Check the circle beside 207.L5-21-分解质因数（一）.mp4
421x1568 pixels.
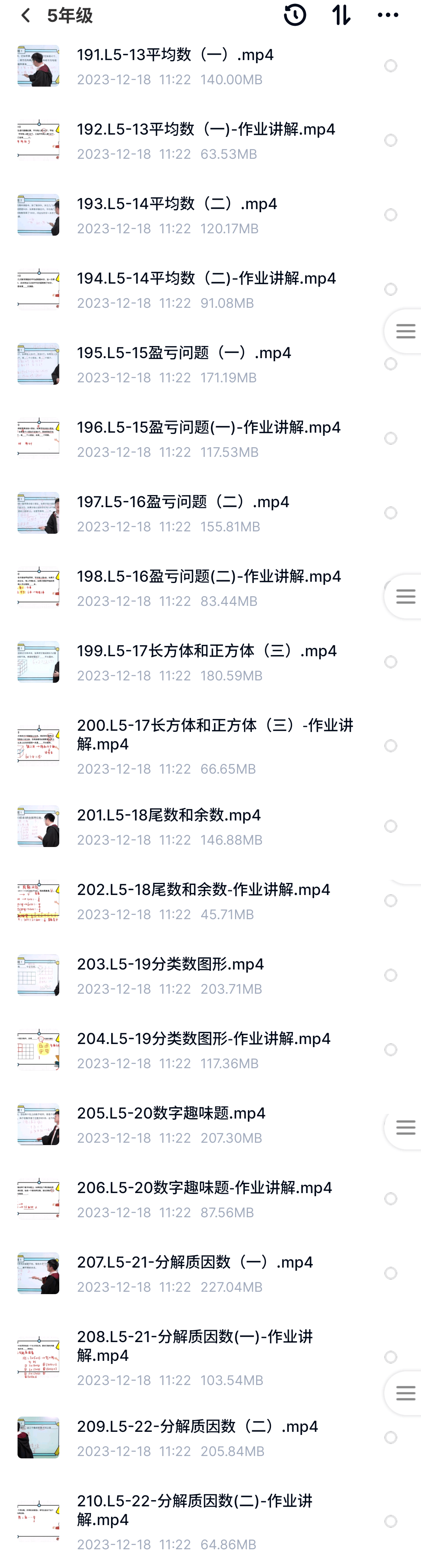coord(391,1273)
